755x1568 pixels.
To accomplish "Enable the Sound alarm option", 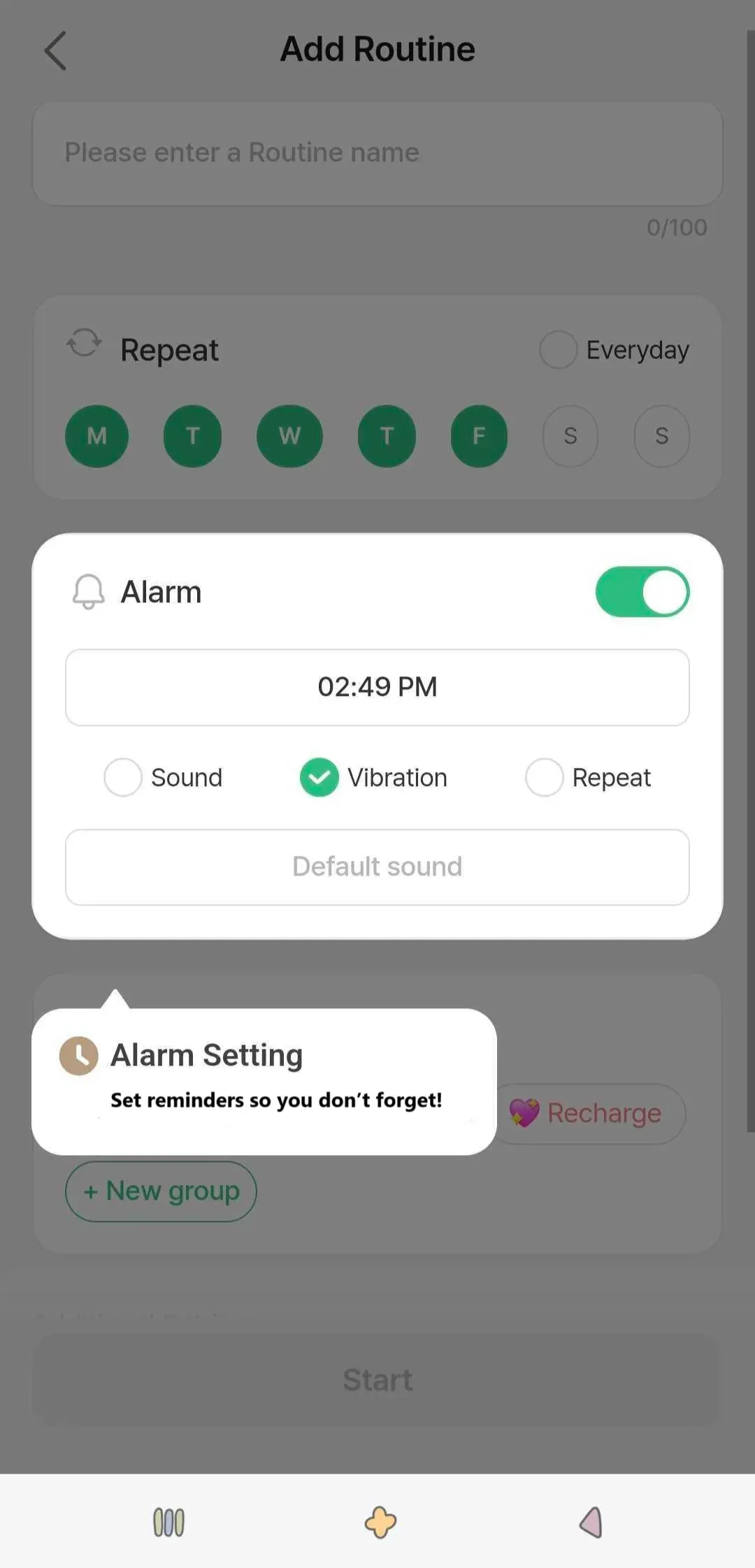I will [x=123, y=778].
